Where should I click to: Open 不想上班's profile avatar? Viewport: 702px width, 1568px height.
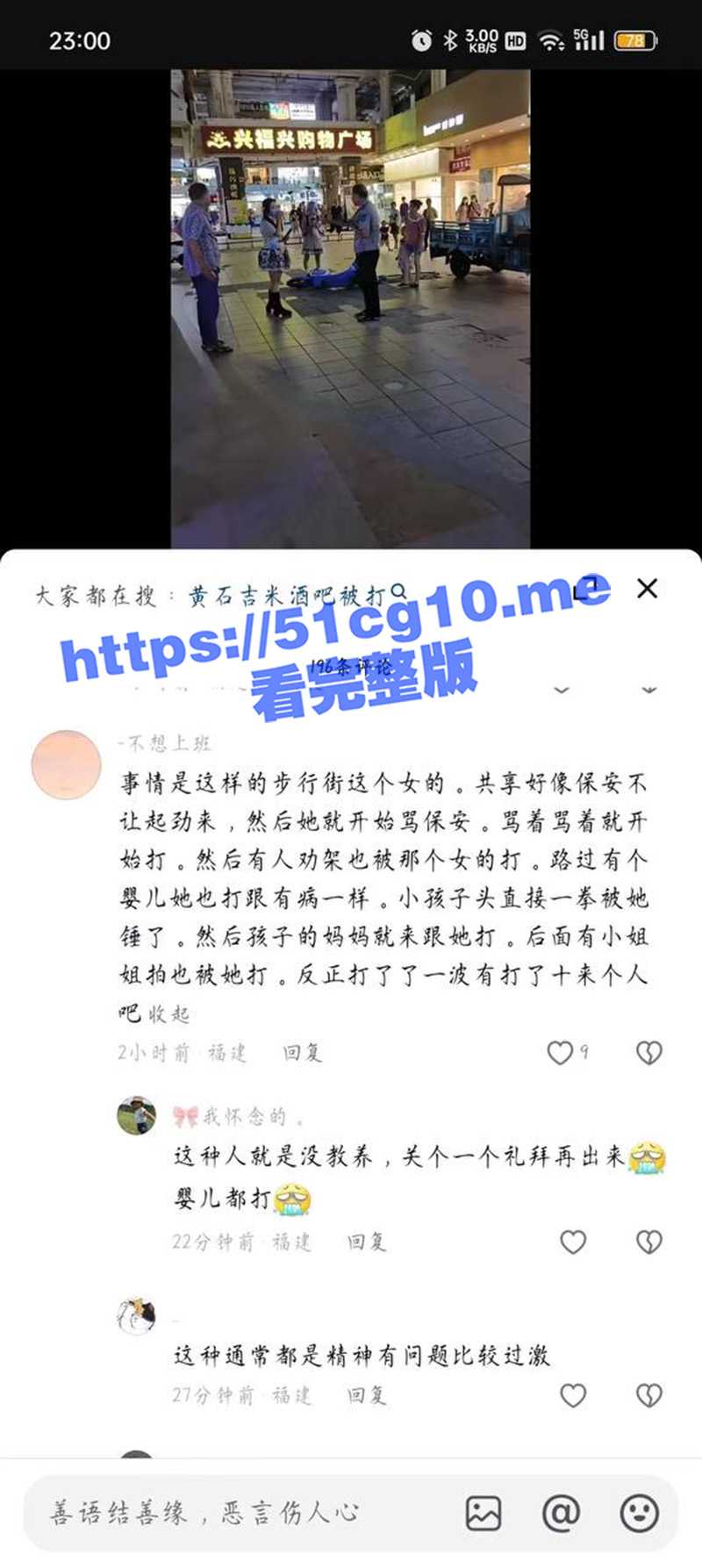[67, 764]
